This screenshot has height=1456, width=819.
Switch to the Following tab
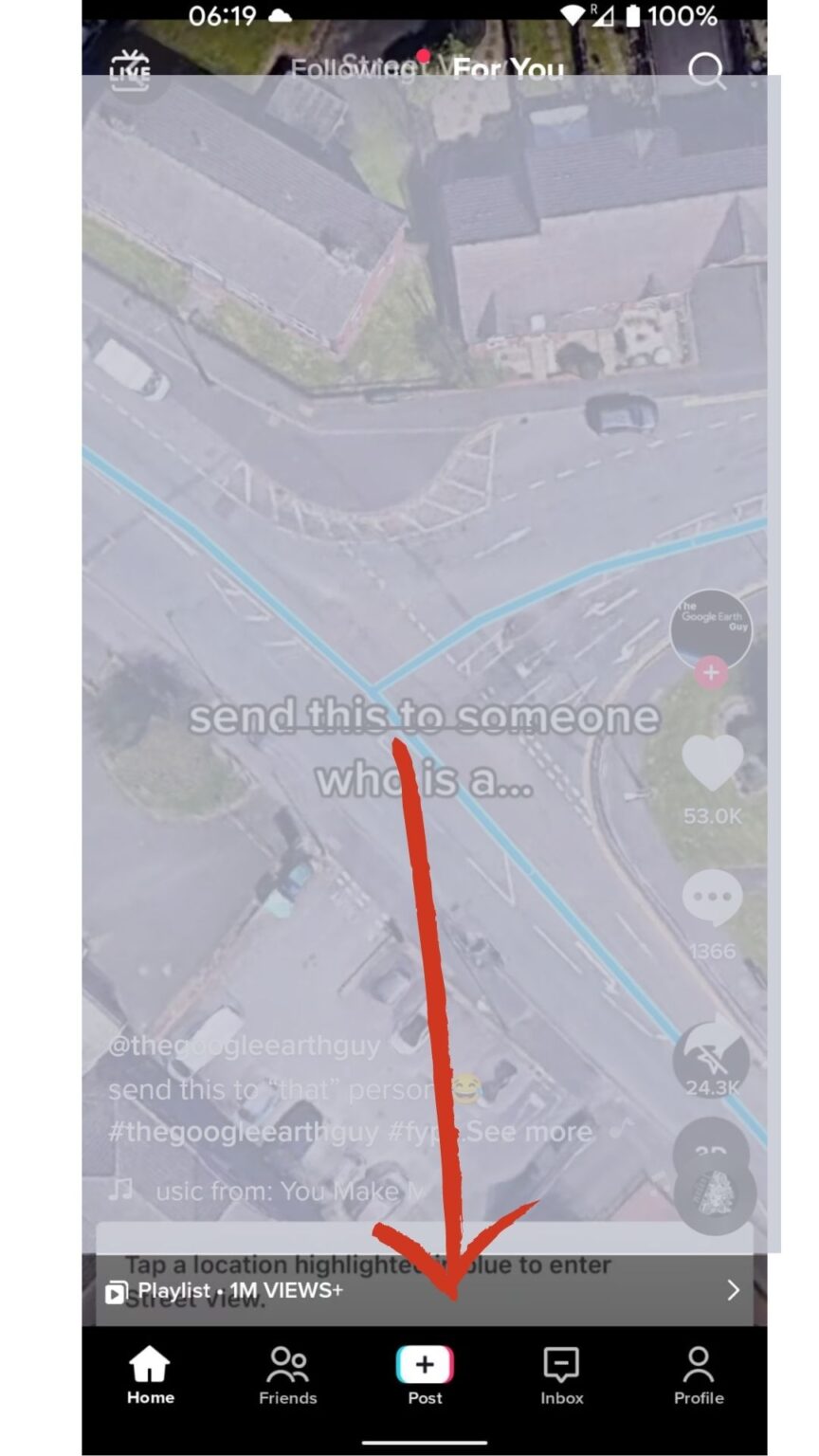pos(353,69)
